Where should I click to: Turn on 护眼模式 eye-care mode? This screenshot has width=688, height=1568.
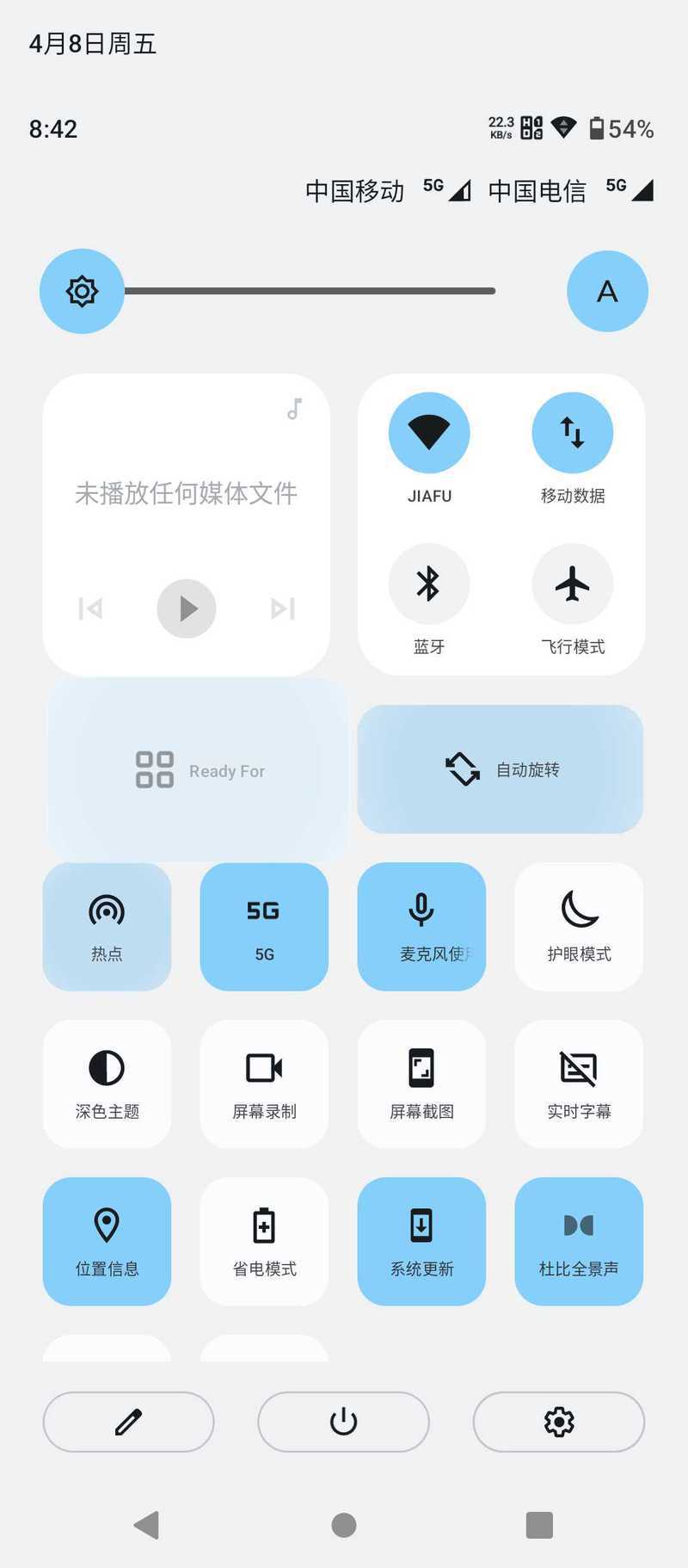tap(579, 927)
